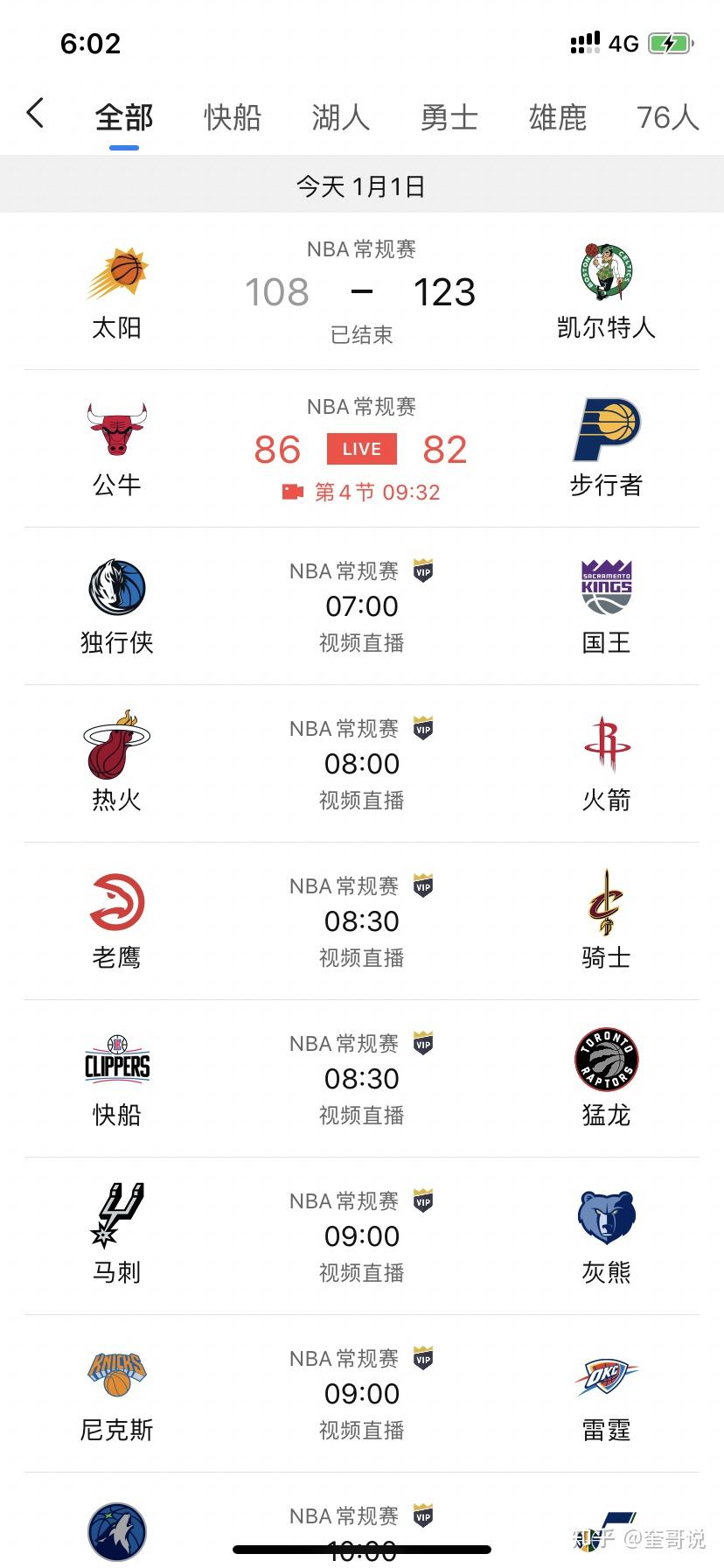Open 视频直播 for the Heat-Rockets game

tap(360, 801)
